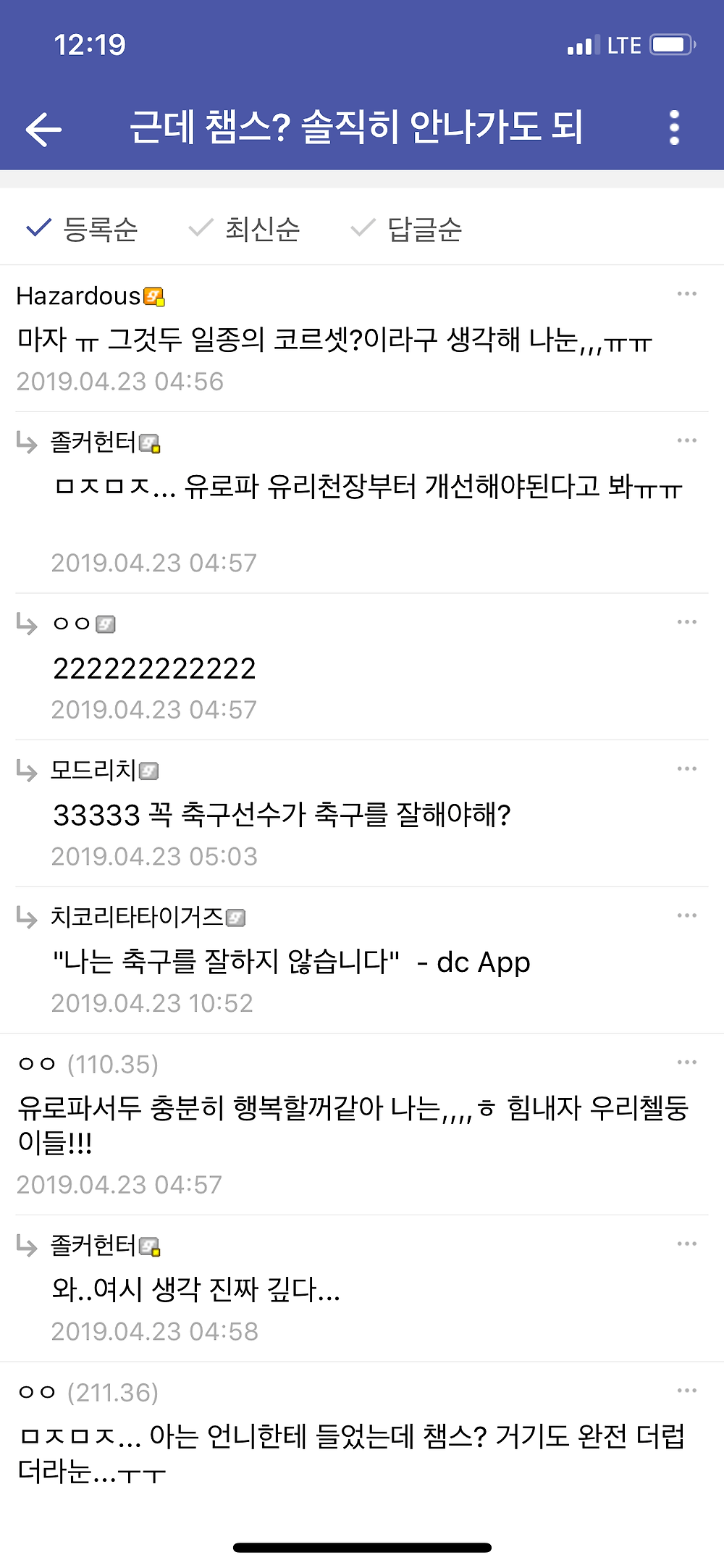Open options on 졸커헌터's 유로파 유리천장 reply
The image size is (724, 1568).
pyautogui.click(x=686, y=440)
